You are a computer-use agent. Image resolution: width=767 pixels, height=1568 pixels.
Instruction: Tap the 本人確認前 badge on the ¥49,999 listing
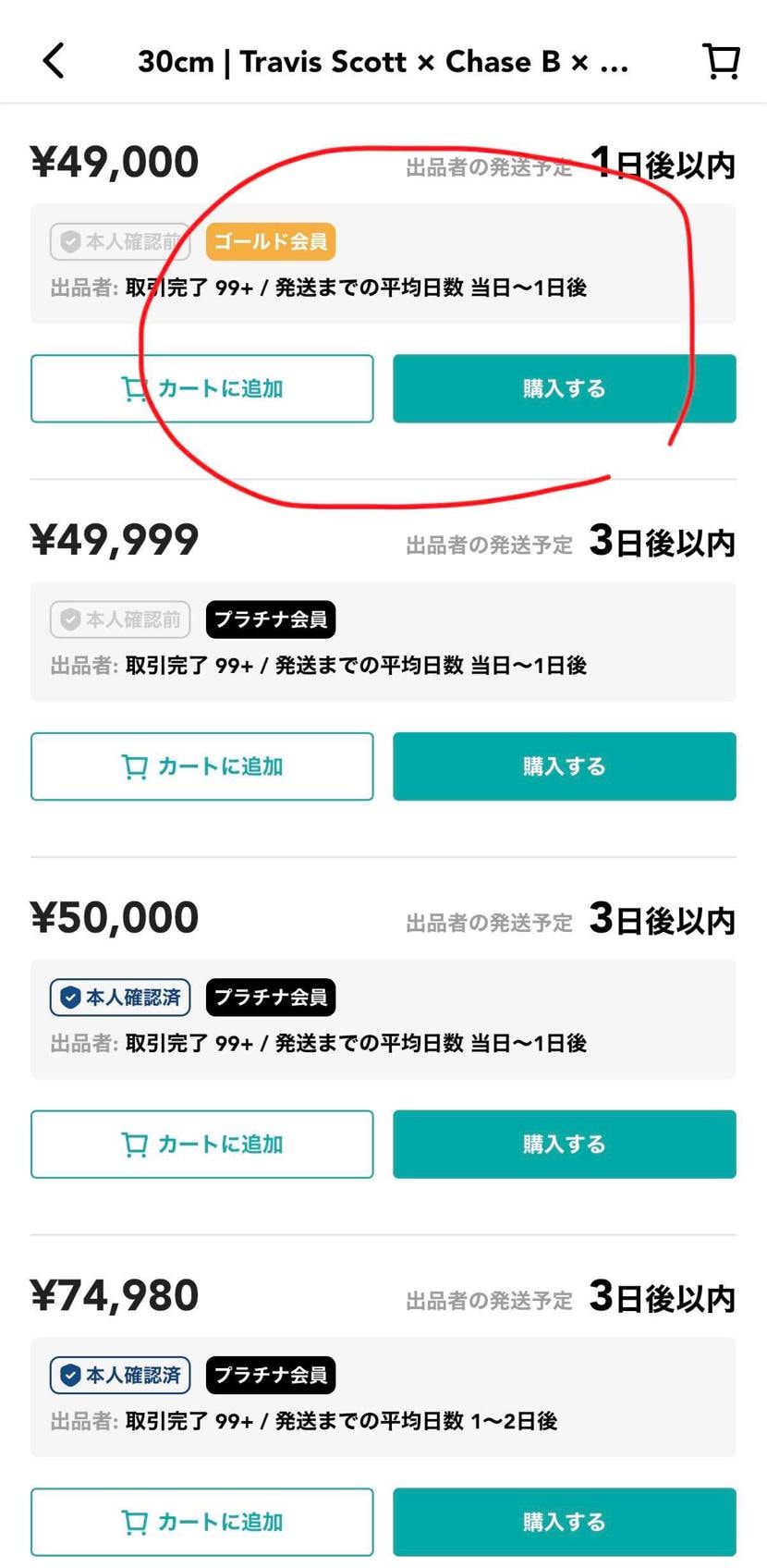click(x=120, y=619)
